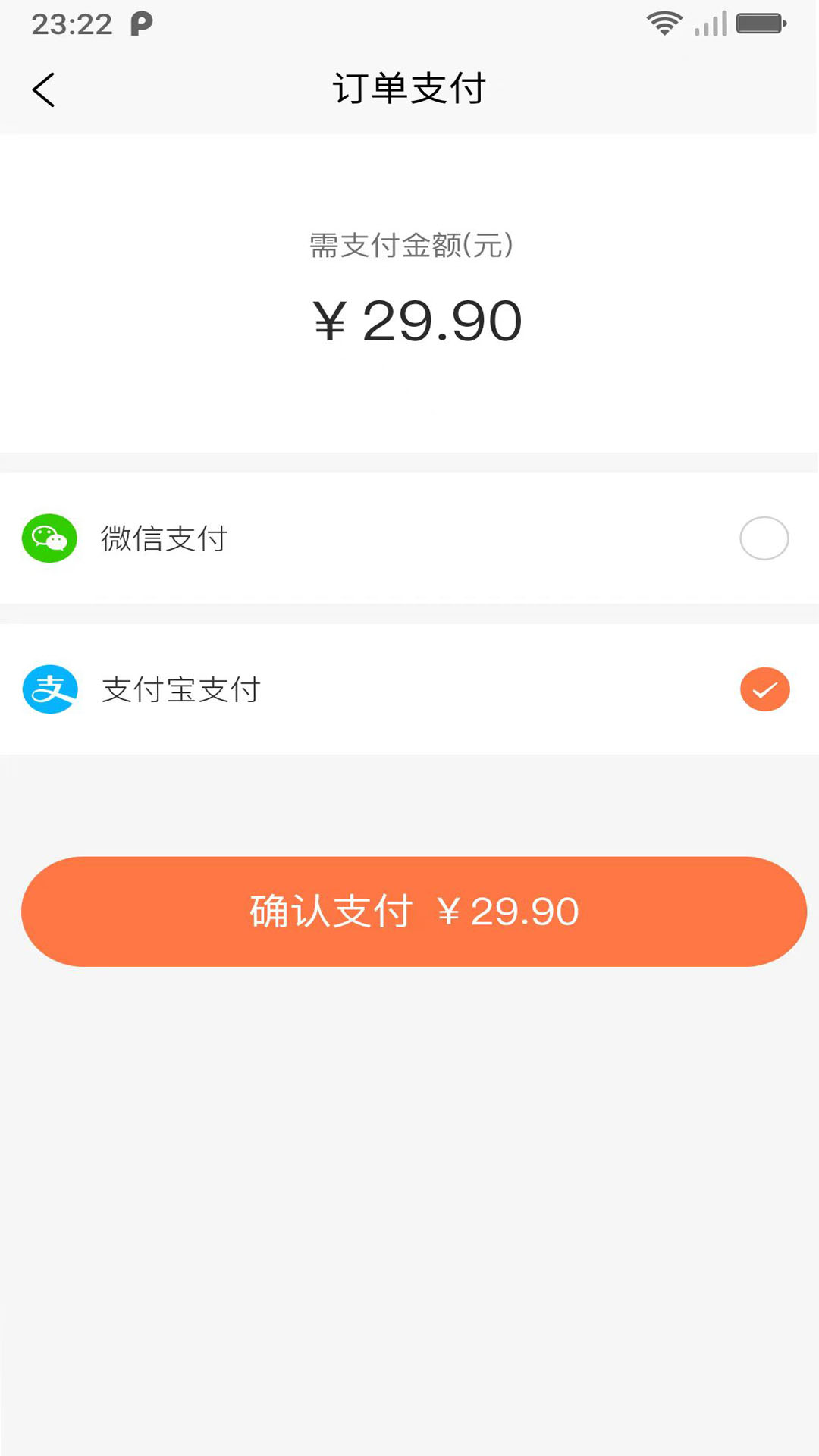Click the ¥29.90 amount text

[415, 320]
